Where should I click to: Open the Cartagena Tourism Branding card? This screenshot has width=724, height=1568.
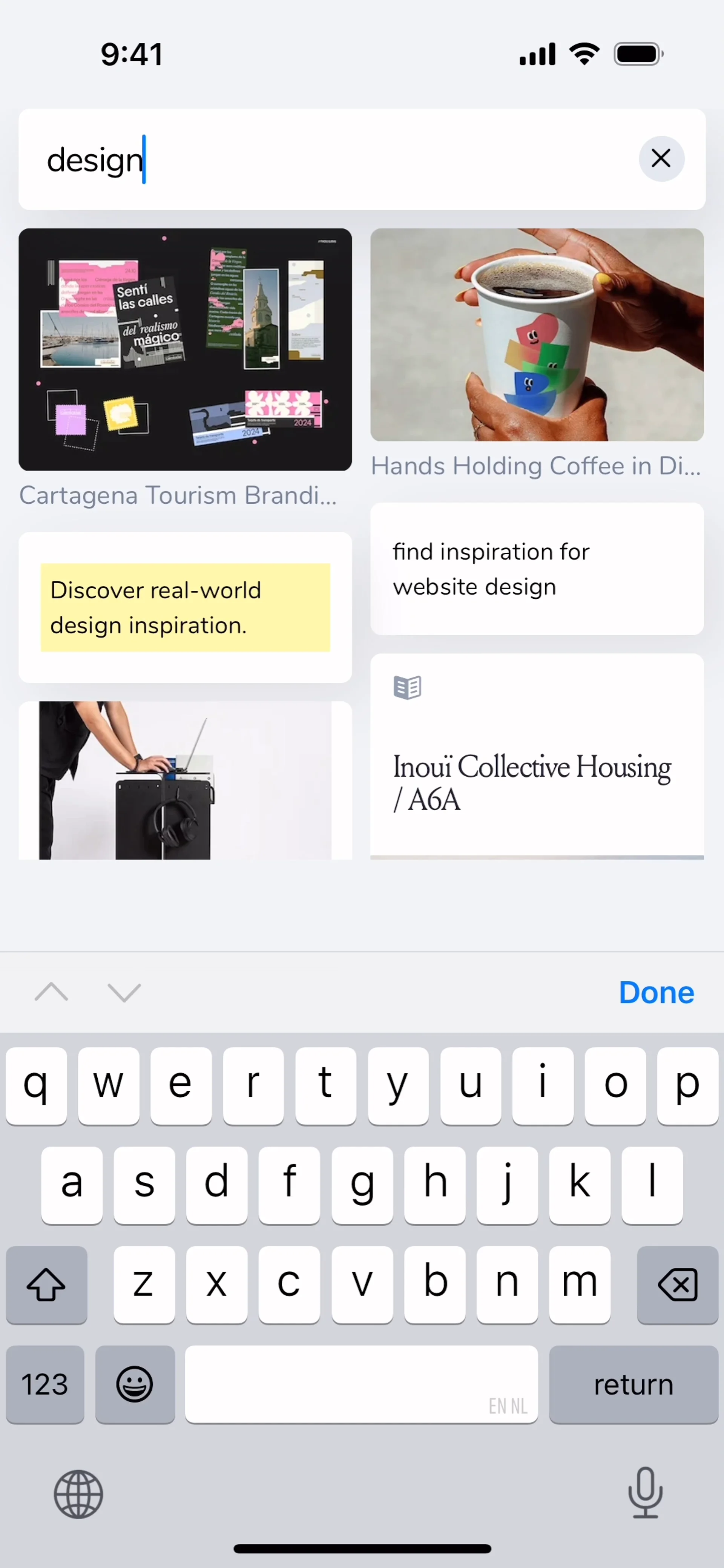[185, 349]
